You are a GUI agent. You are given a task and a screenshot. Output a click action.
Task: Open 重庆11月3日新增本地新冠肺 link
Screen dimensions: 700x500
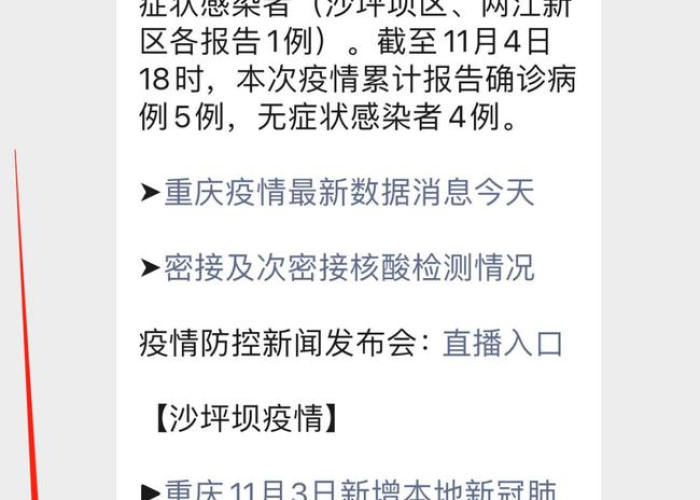click(x=360, y=492)
